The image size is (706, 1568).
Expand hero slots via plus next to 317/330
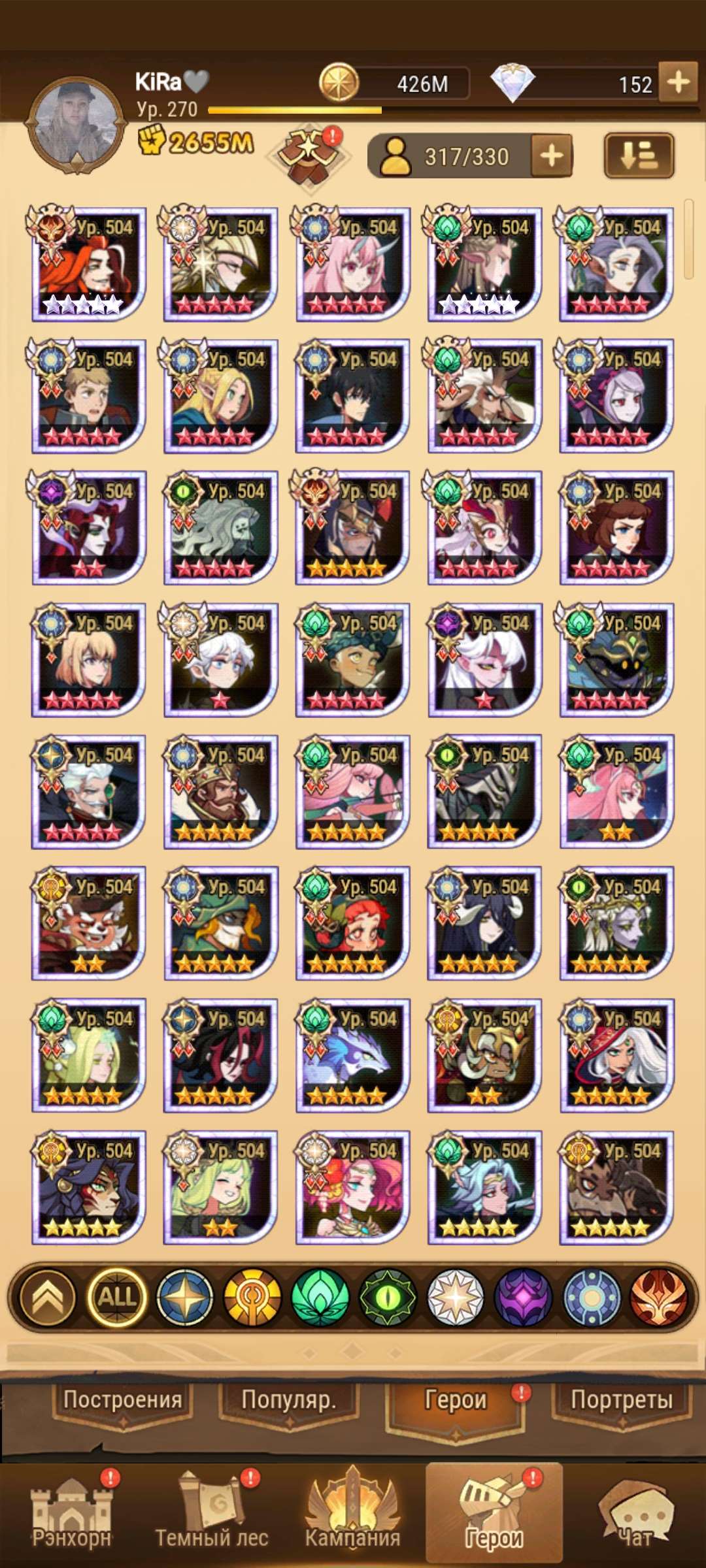[552, 156]
